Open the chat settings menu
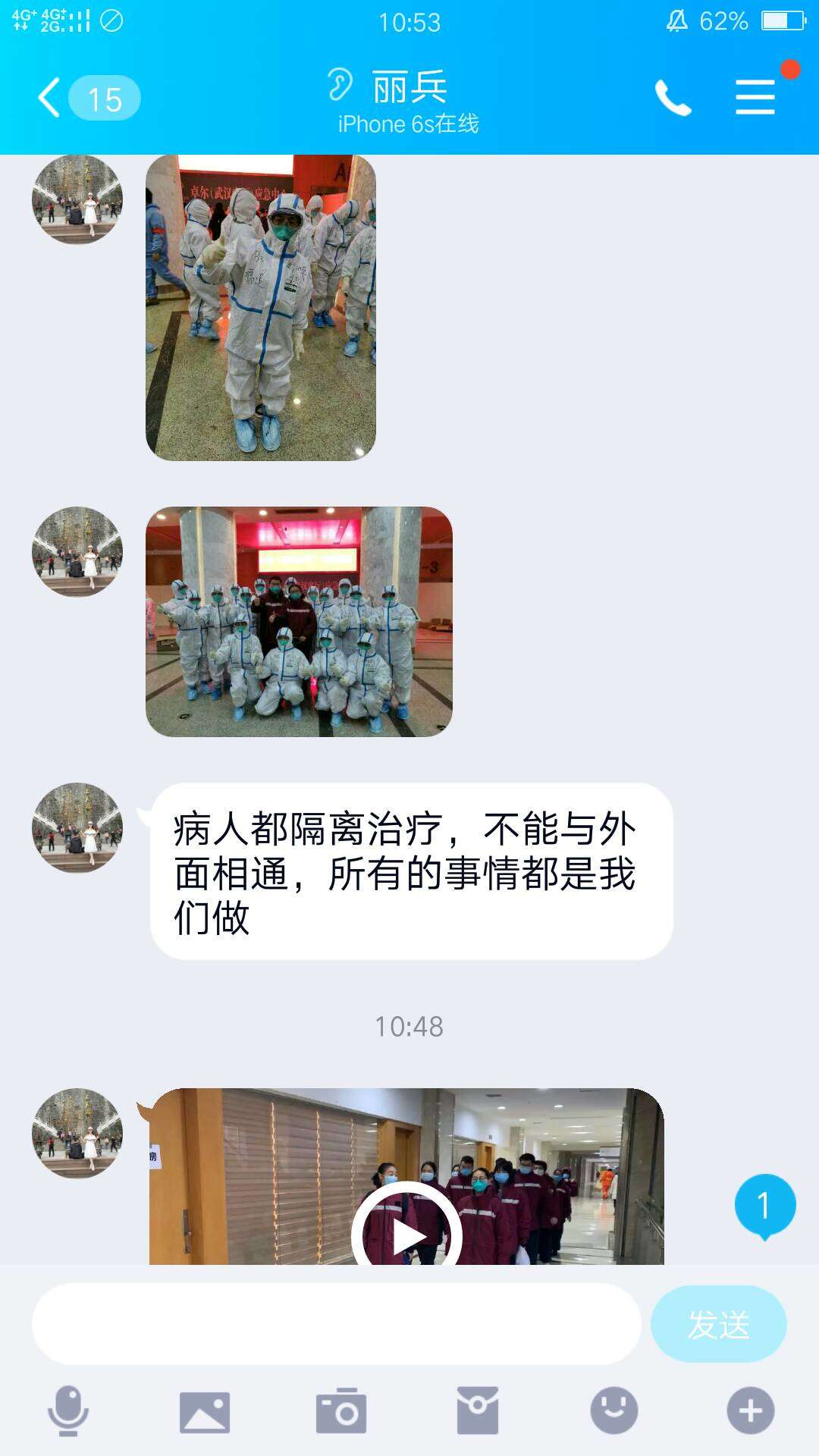 [755, 98]
